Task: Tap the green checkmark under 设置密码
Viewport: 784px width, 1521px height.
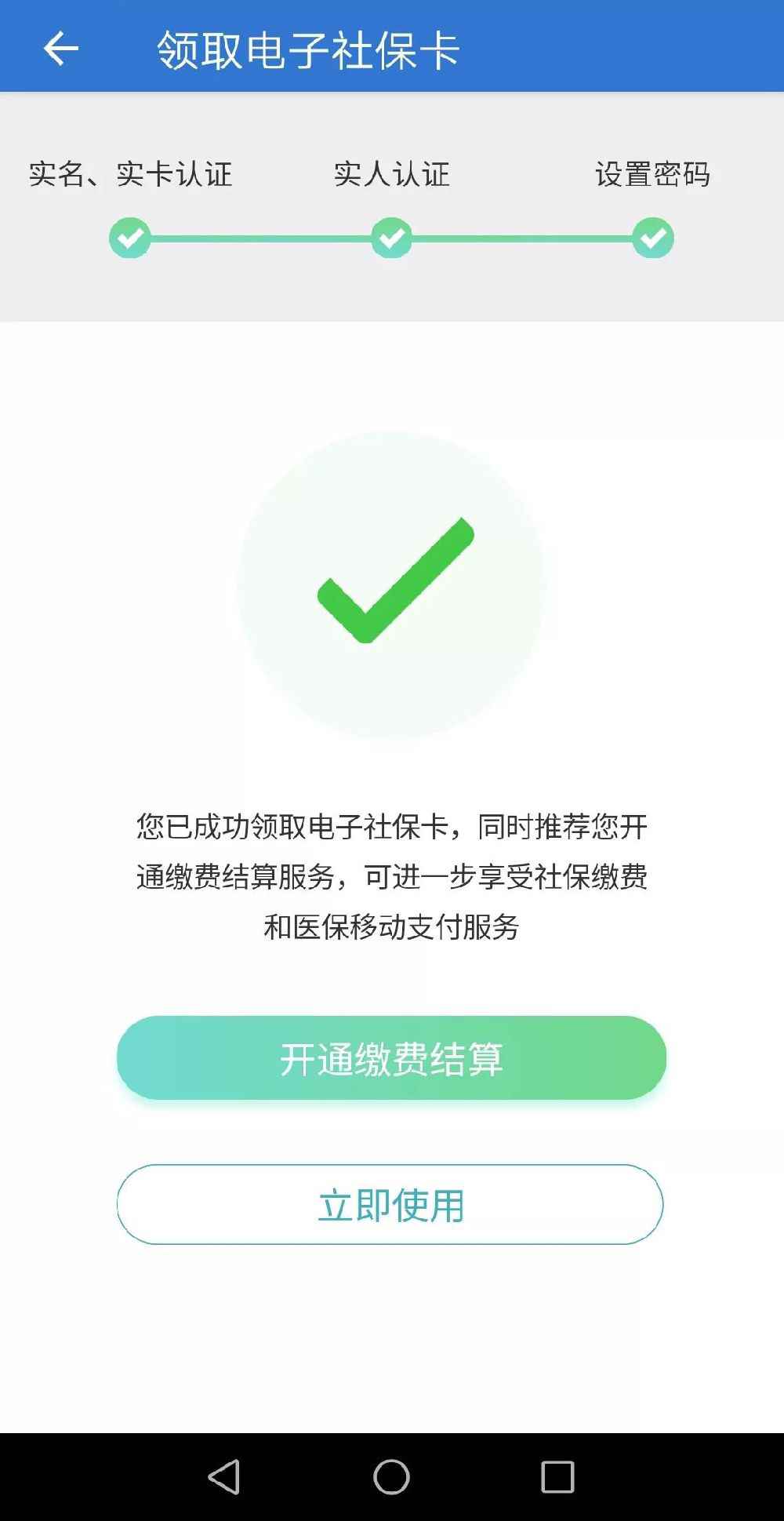Action: [652, 238]
